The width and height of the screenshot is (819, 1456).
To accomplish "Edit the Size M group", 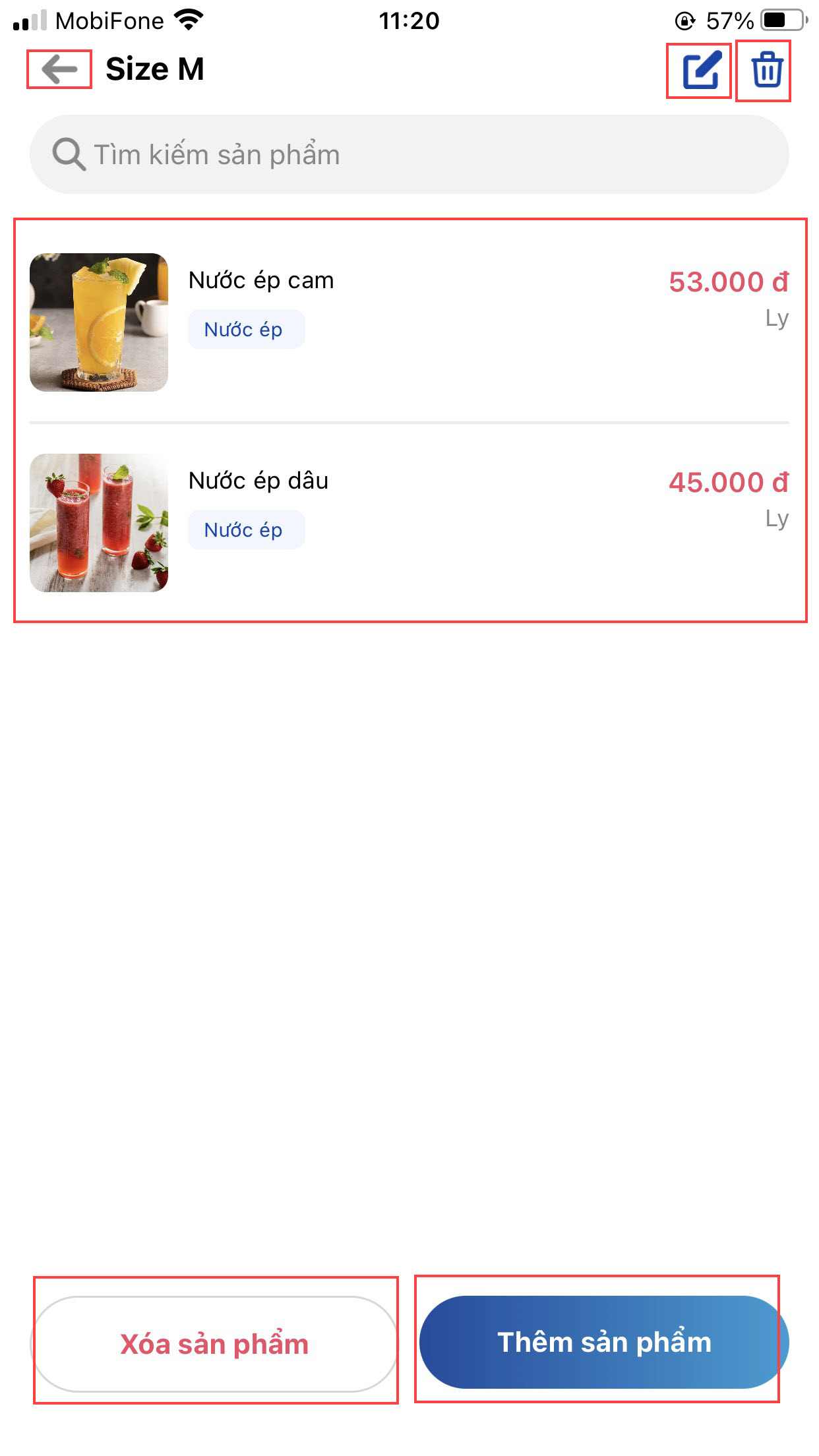I will (x=700, y=71).
